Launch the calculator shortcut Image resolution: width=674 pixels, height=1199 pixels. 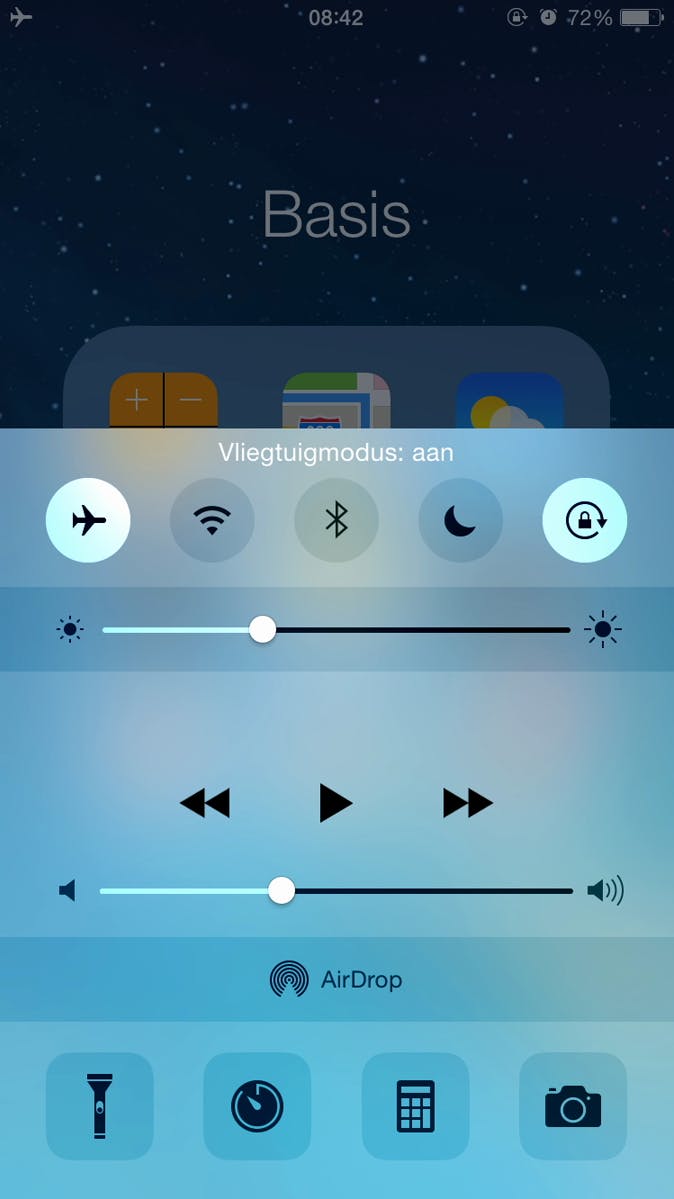click(x=415, y=1106)
